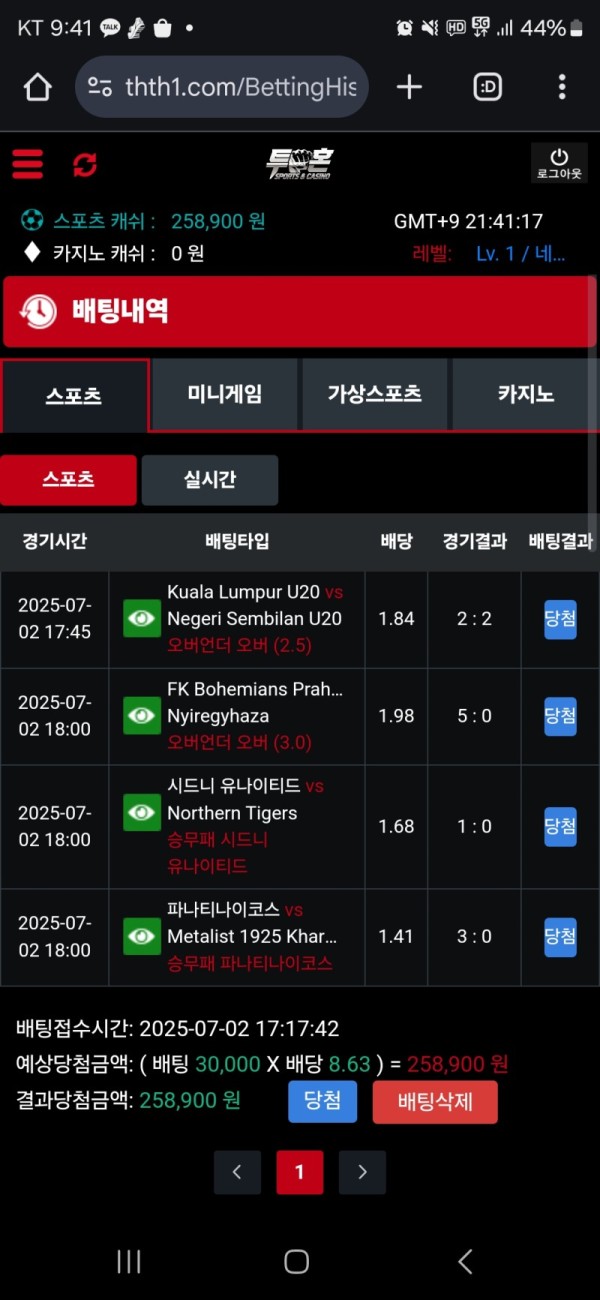Go to previous page arrow
The image size is (600, 1300).
[237, 1172]
